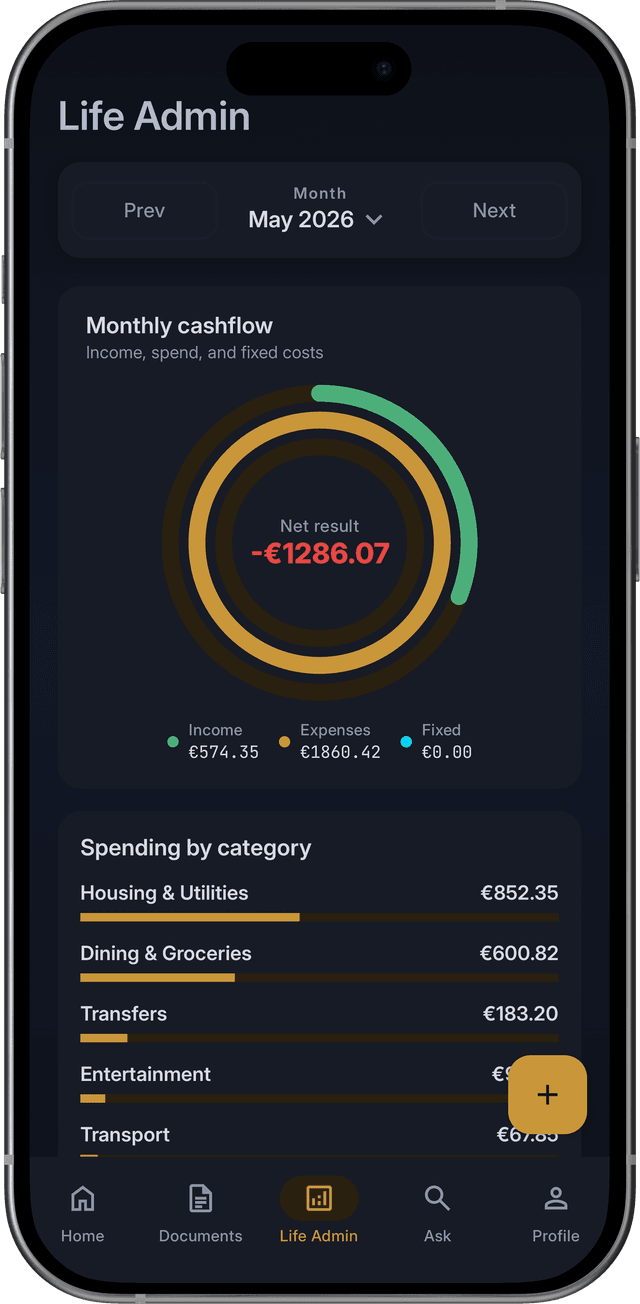Open the Profile tab
This screenshot has height=1304, width=640.
click(556, 1214)
